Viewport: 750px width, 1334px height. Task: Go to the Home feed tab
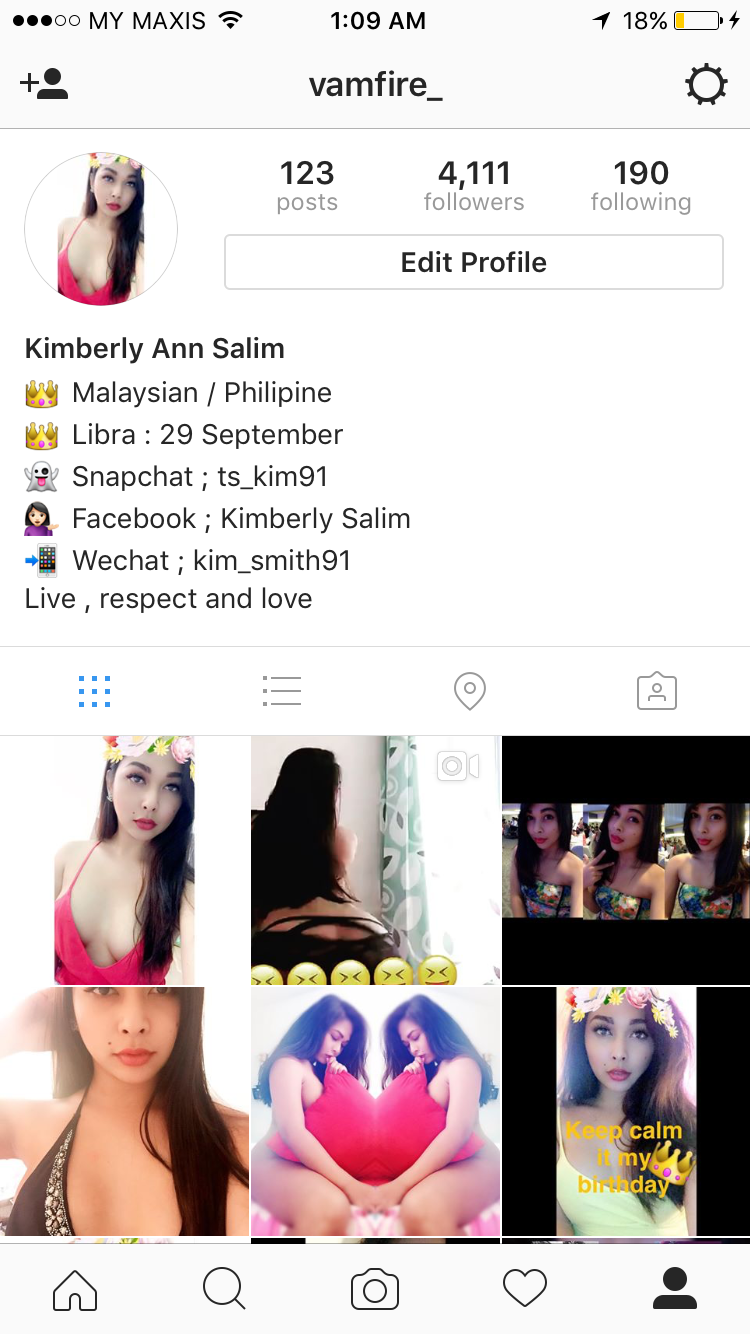75,1289
